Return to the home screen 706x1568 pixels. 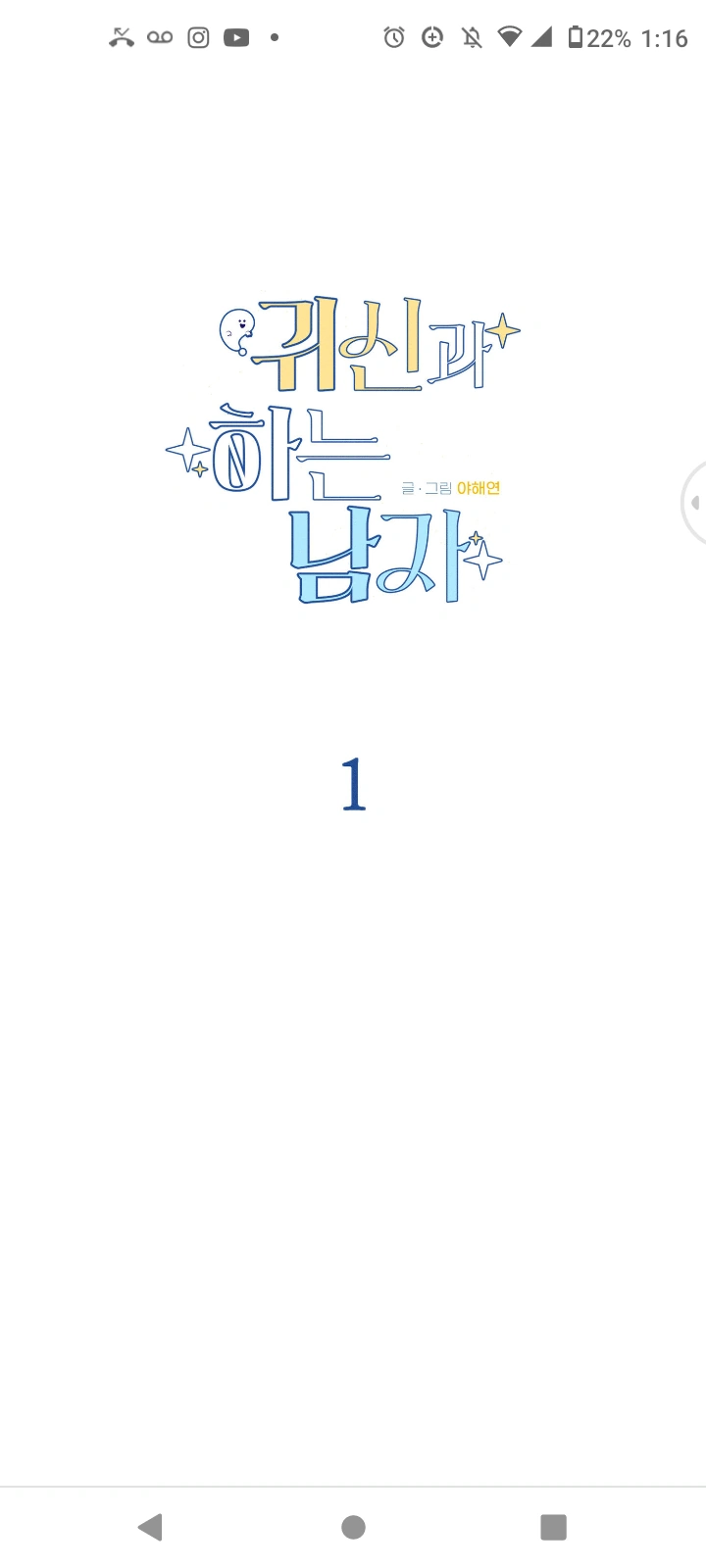pyautogui.click(x=353, y=1527)
